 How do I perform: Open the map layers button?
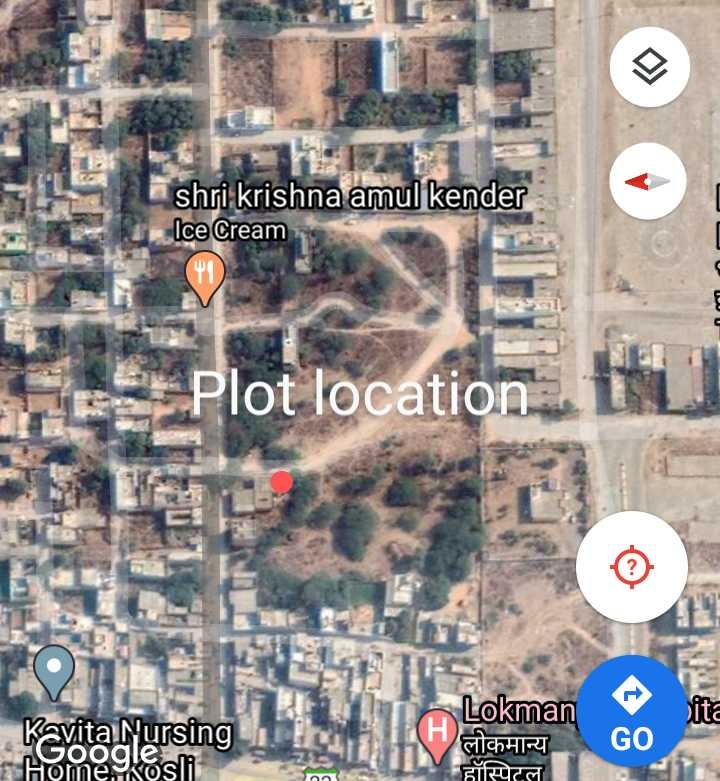pyautogui.click(x=650, y=67)
